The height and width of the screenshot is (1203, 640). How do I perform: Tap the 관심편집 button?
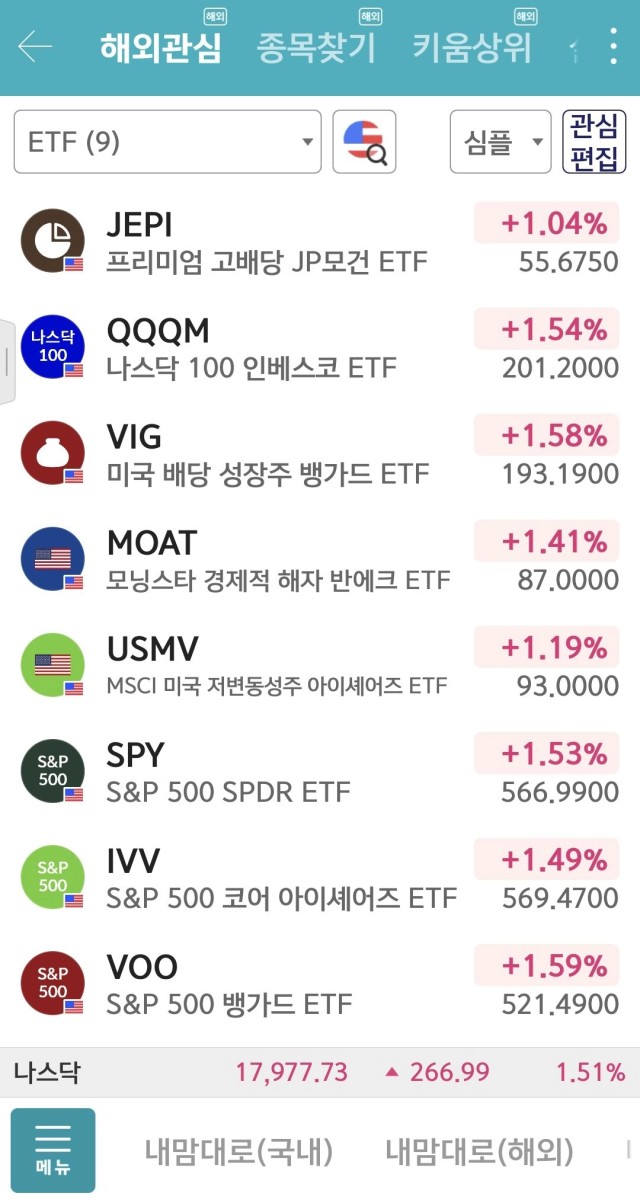(x=594, y=142)
